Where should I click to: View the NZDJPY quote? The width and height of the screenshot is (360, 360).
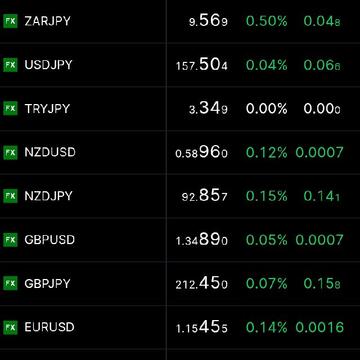pos(180,196)
